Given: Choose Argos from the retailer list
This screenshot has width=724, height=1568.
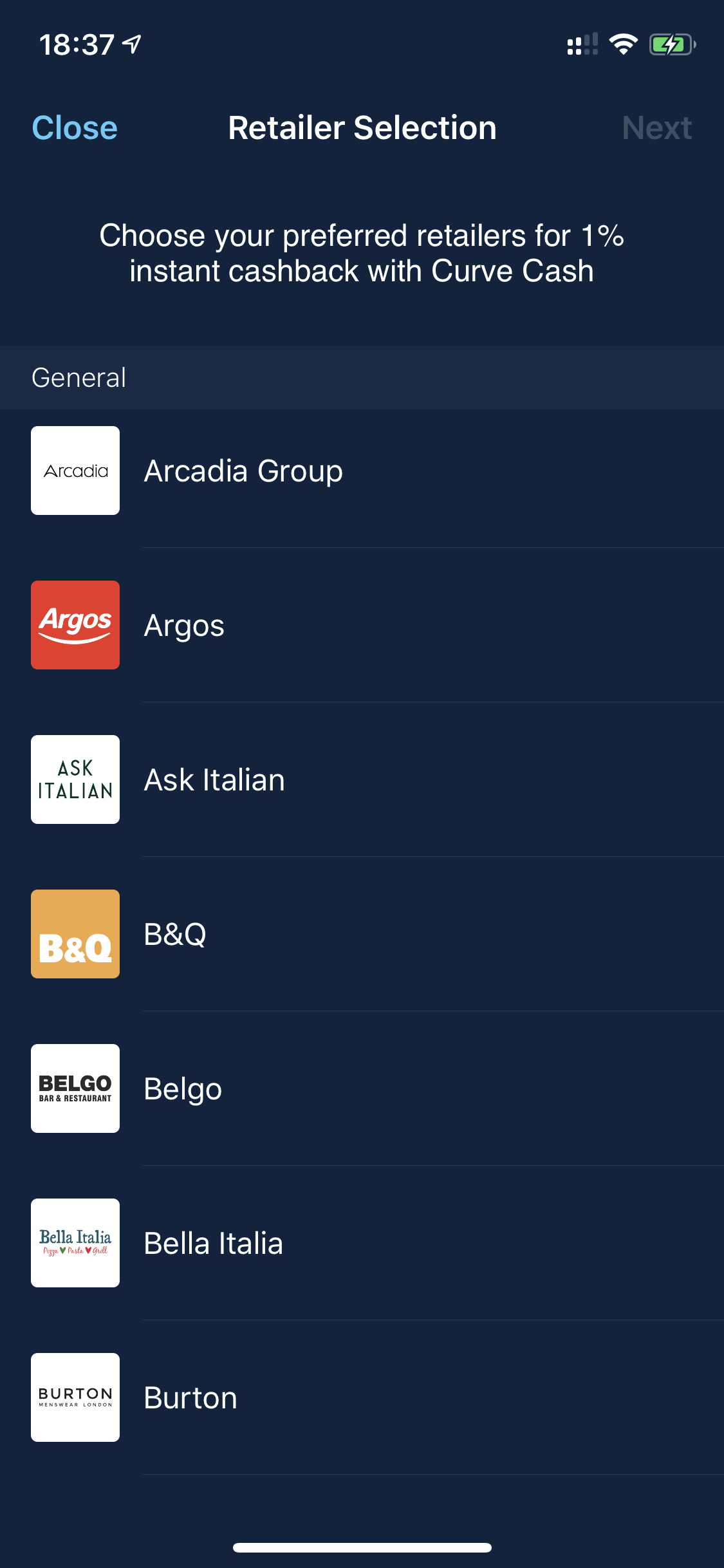Looking at the screenshot, I should point(362,625).
